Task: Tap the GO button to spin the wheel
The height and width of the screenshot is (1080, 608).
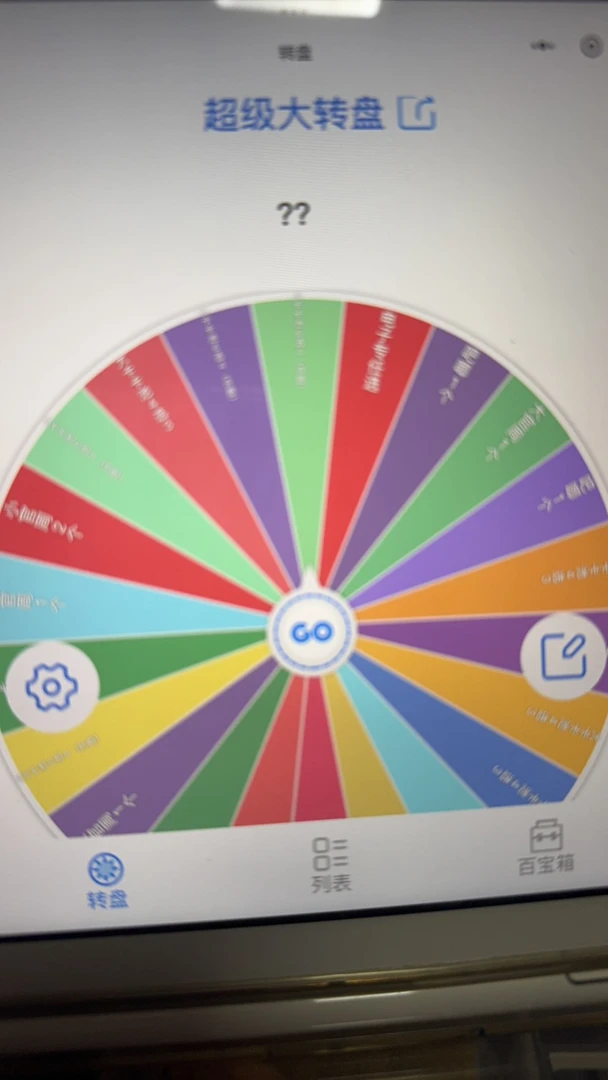Action: click(311, 630)
